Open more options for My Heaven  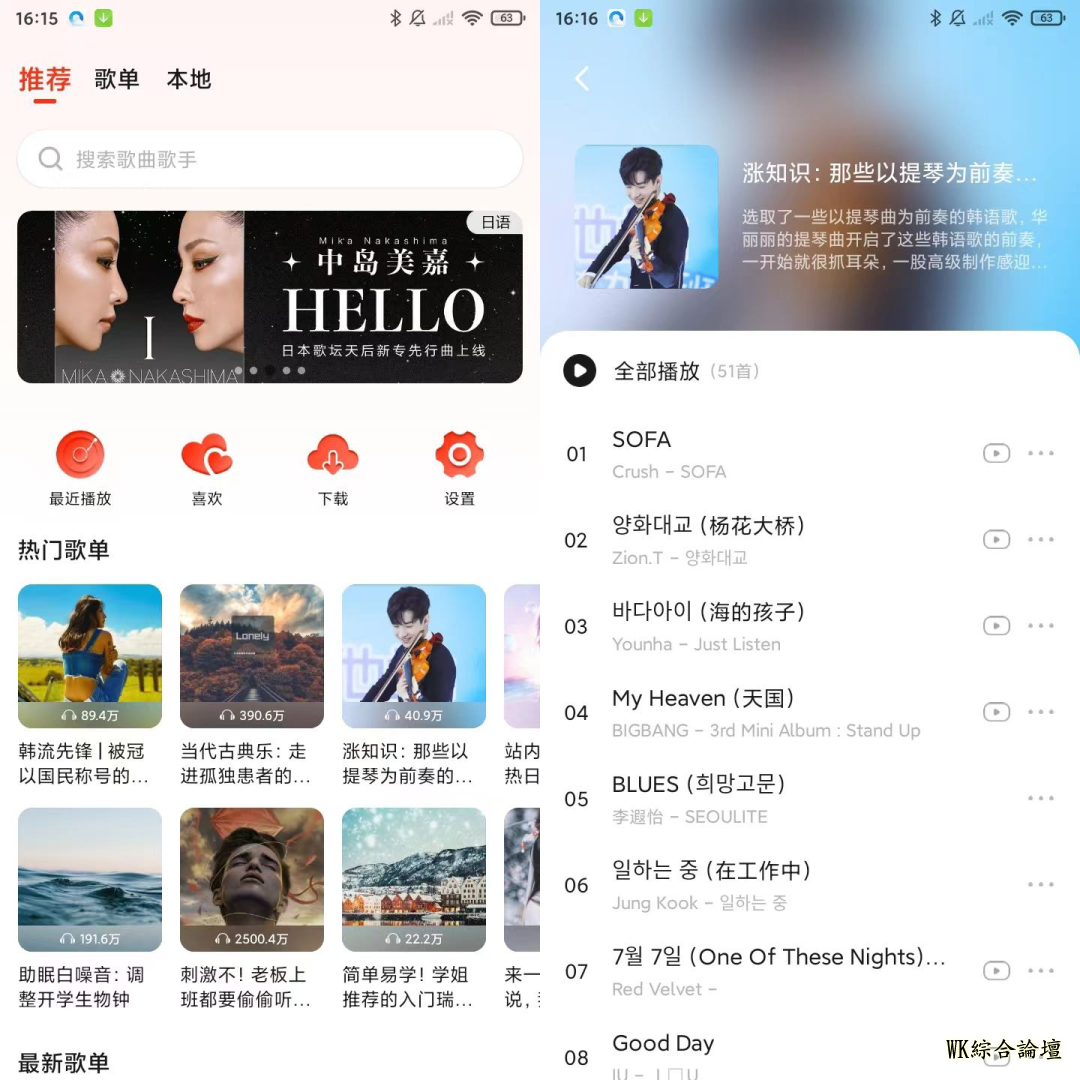coord(1041,712)
